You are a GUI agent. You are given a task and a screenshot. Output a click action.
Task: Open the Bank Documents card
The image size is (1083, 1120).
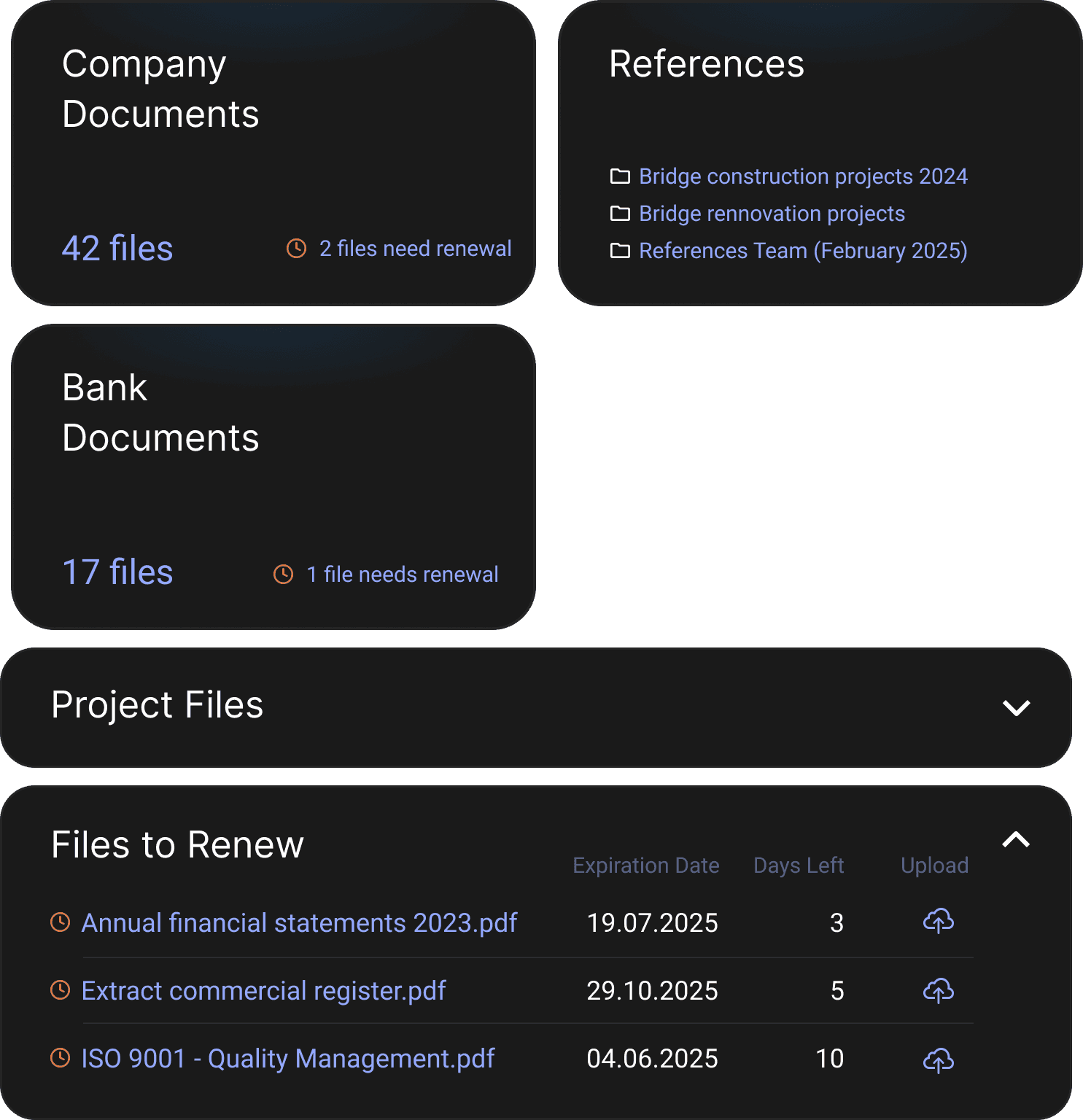point(273,477)
